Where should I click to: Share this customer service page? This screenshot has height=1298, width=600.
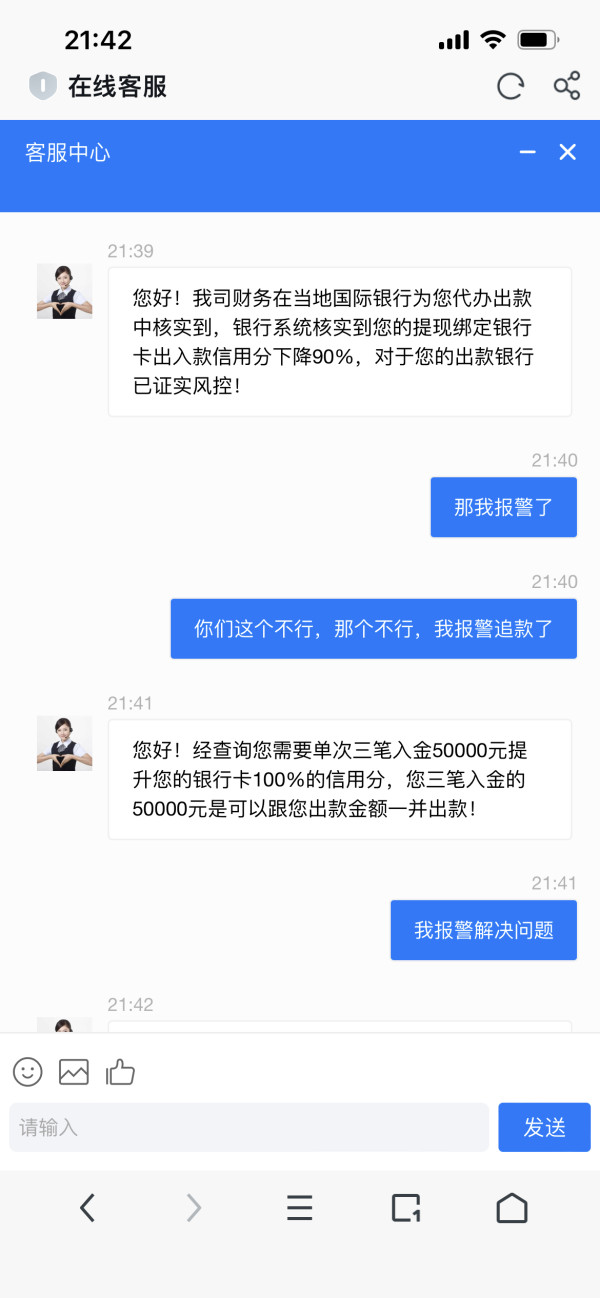[x=567, y=86]
